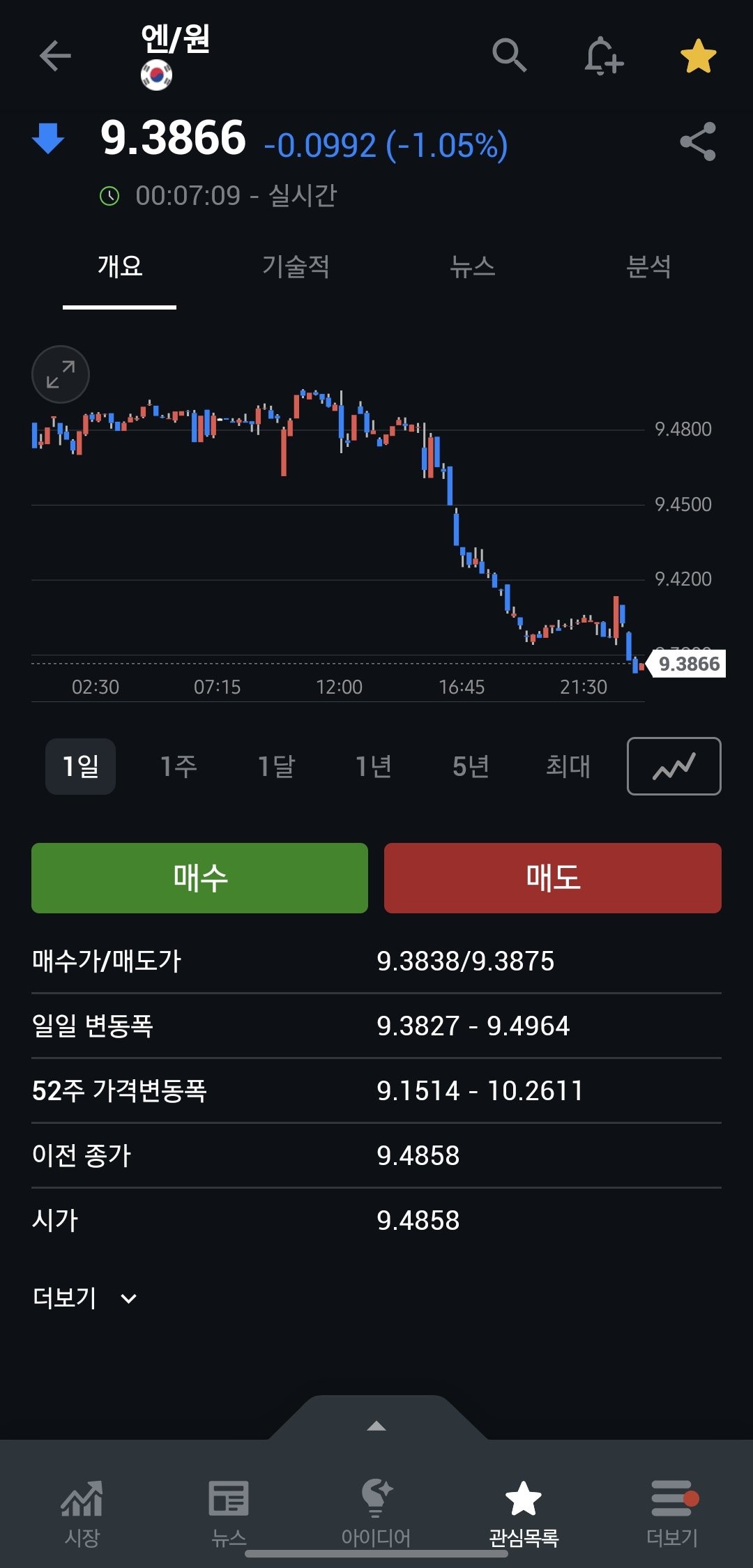Select the 최대 chart range
The image size is (753, 1568).
[x=568, y=766]
